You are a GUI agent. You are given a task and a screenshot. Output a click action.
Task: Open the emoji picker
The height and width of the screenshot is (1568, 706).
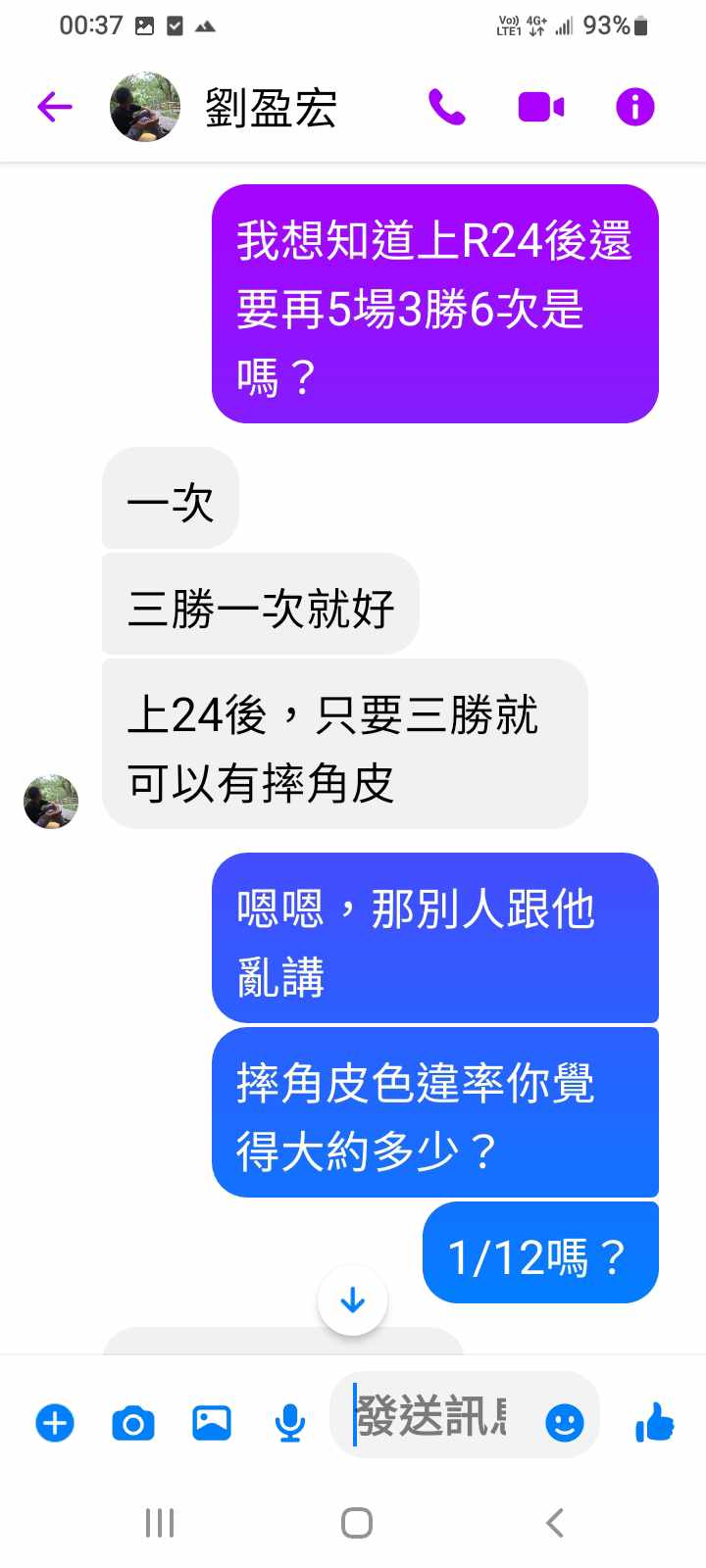pyautogui.click(x=564, y=1422)
